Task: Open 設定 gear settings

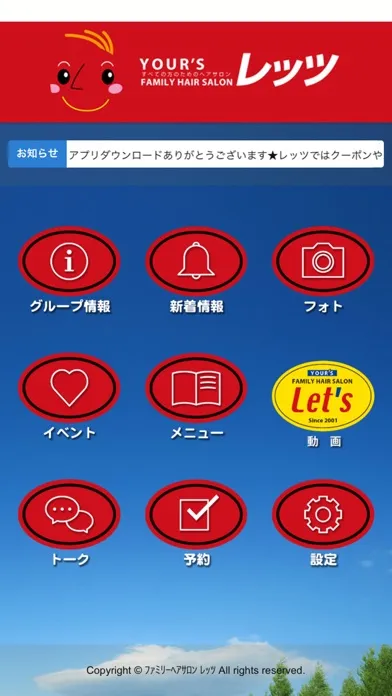Action: (323, 514)
